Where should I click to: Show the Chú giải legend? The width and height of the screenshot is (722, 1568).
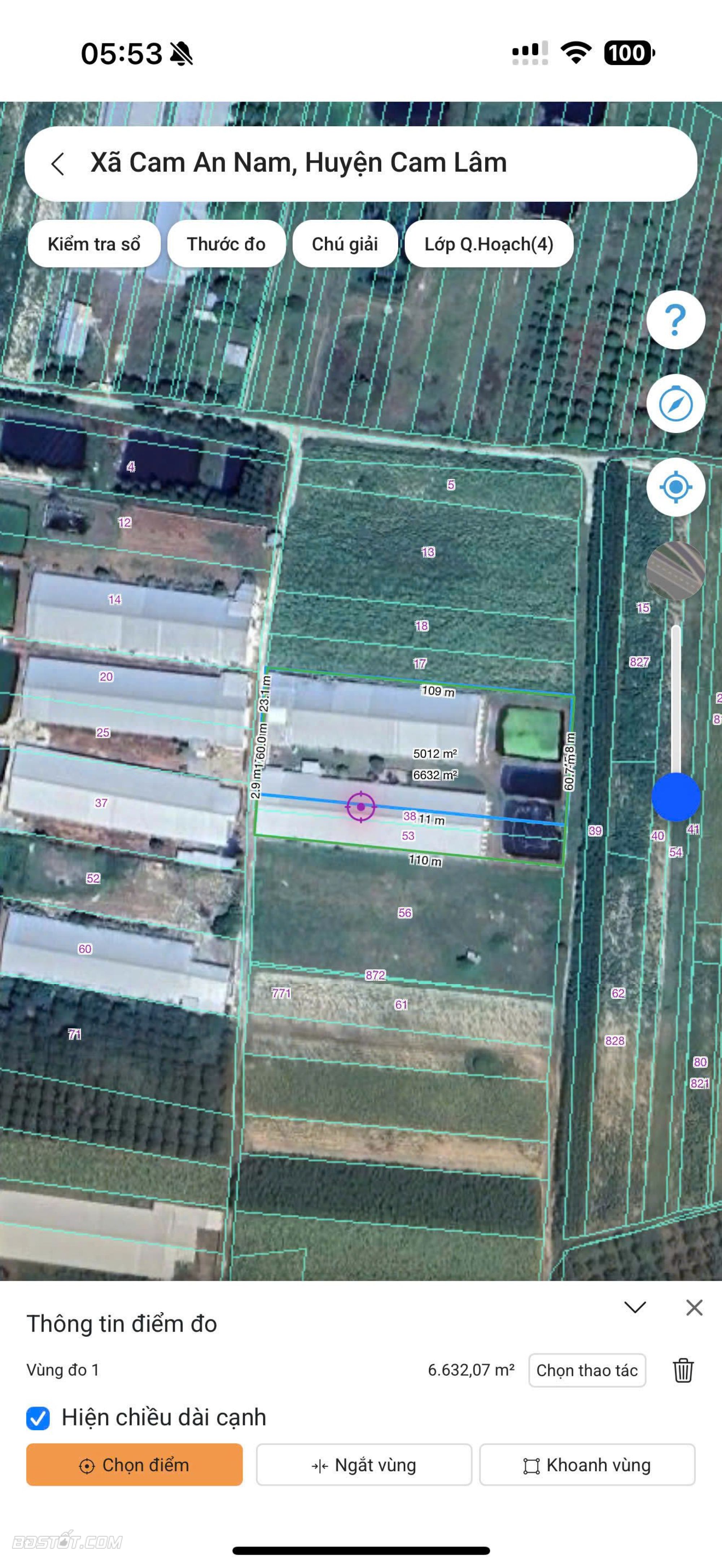[x=344, y=244]
